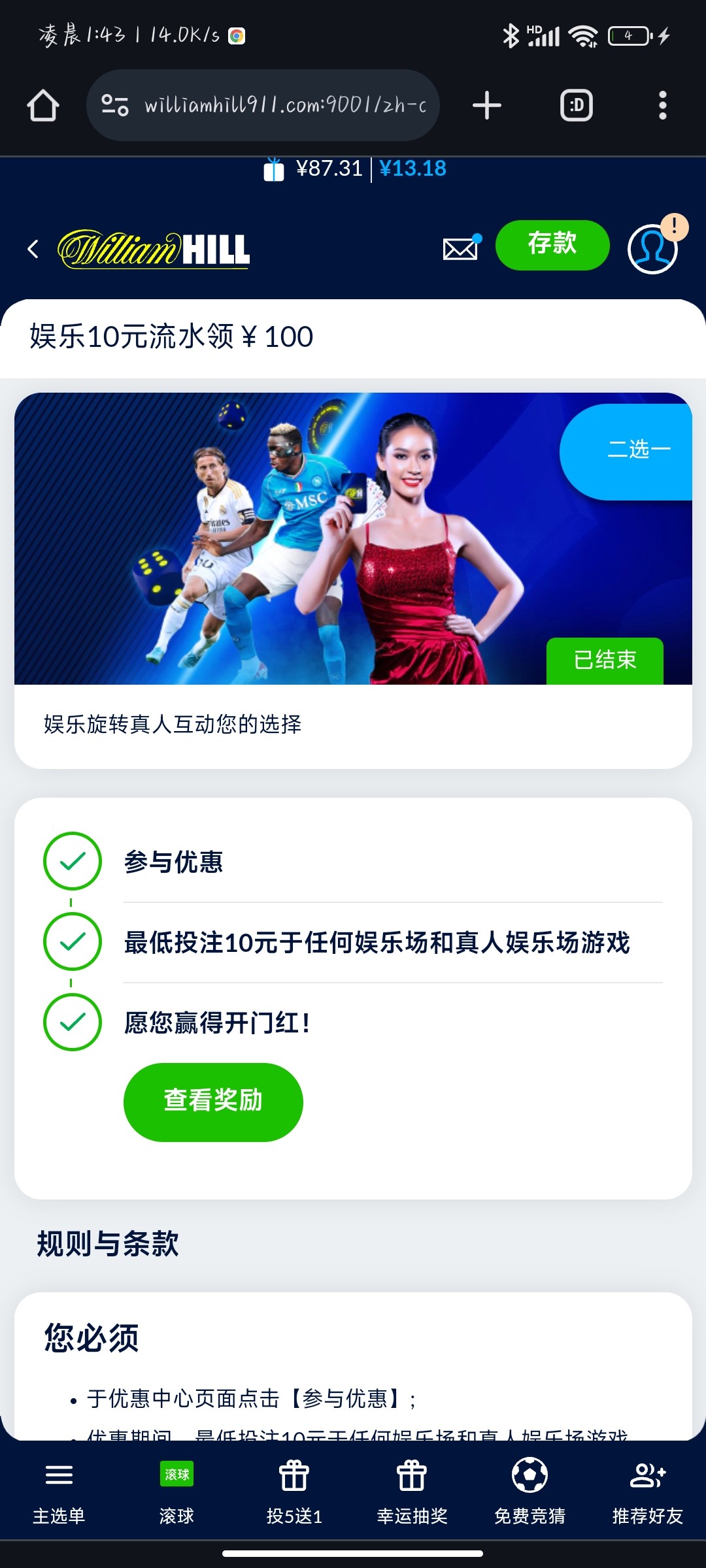Viewport: 706px width, 1568px height.
Task: Edit the browser URL address bar
Action: click(x=284, y=105)
